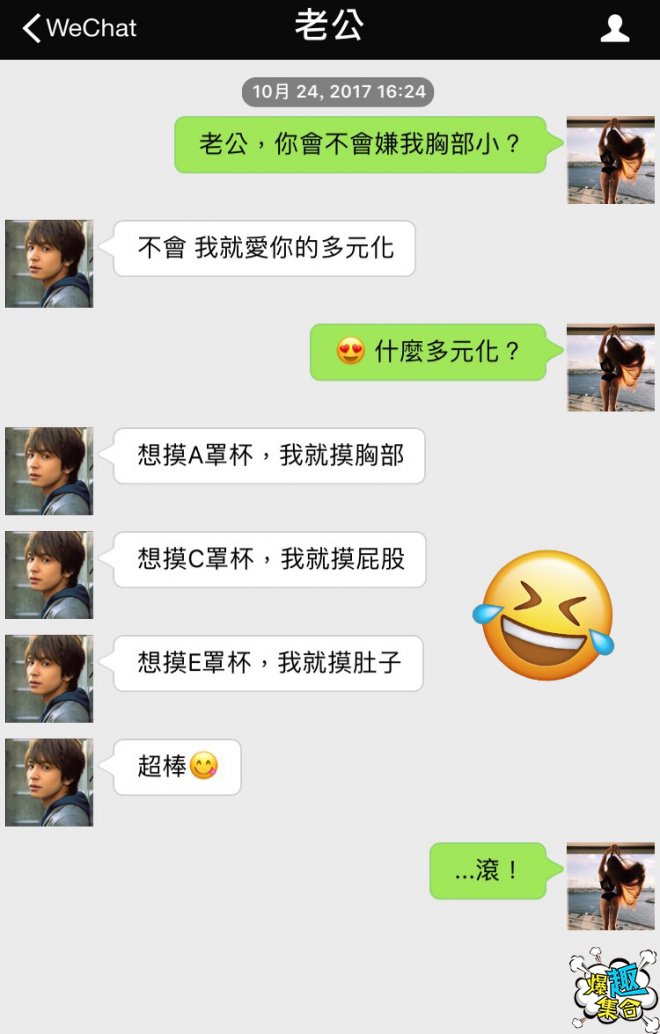Viewport: 660px width, 1034px height.
Task: Go back to the WeChat list
Action: coord(78,28)
